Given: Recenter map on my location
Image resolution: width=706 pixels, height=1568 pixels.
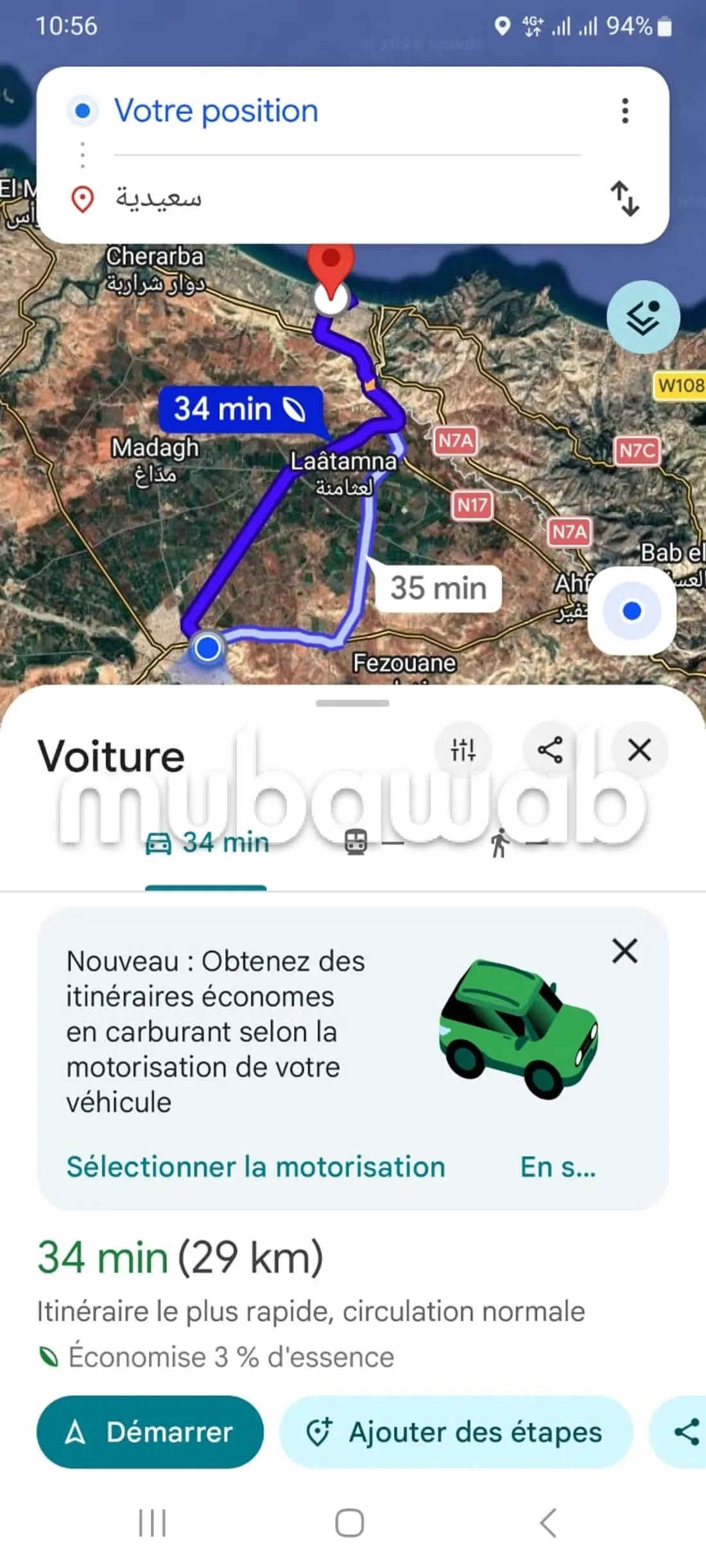Looking at the screenshot, I should tap(632, 611).
